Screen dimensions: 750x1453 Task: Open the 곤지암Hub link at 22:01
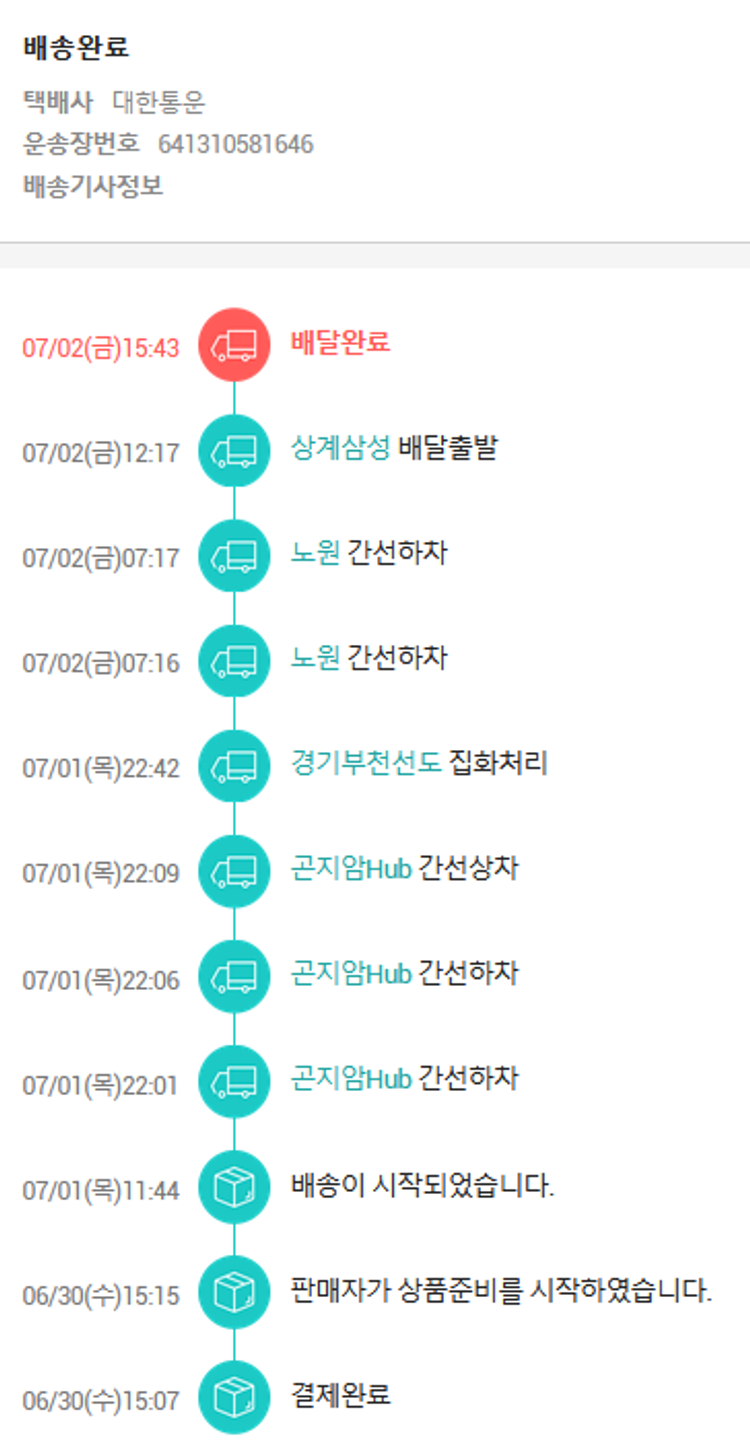(351, 1079)
